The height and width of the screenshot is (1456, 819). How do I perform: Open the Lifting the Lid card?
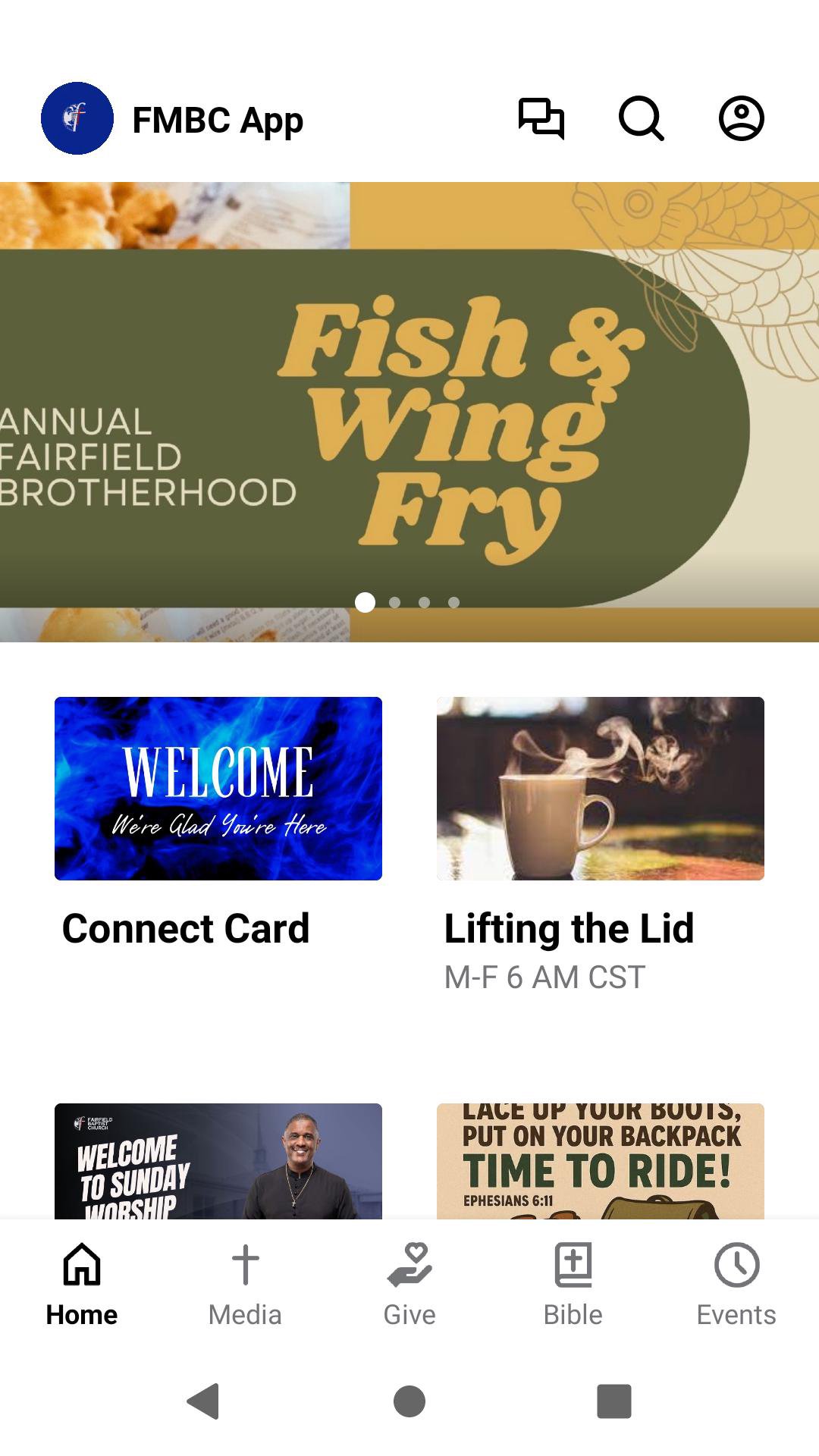pos(600,789)
